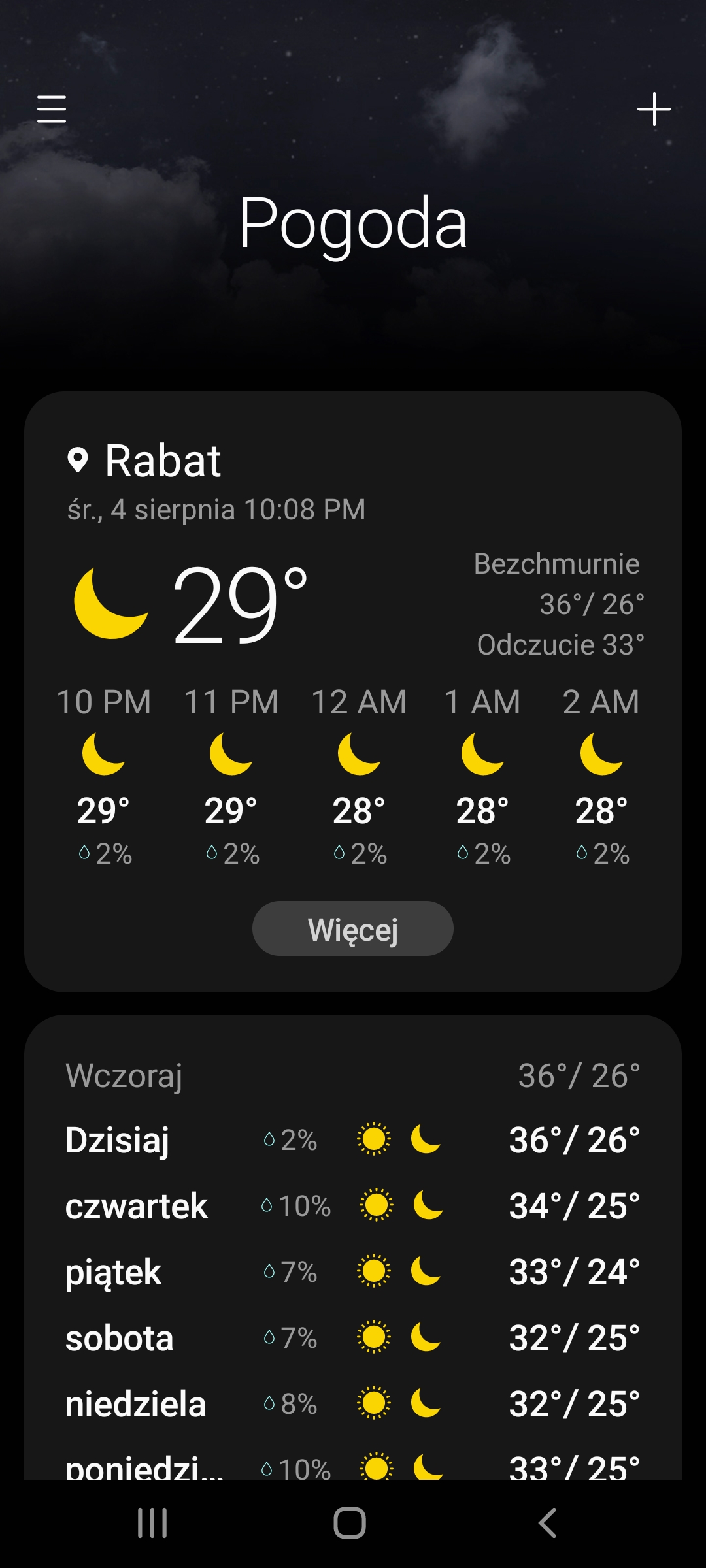Open the hamburger drawer menu
This screenshot has width=706, height=1568.
pos(52,109)
